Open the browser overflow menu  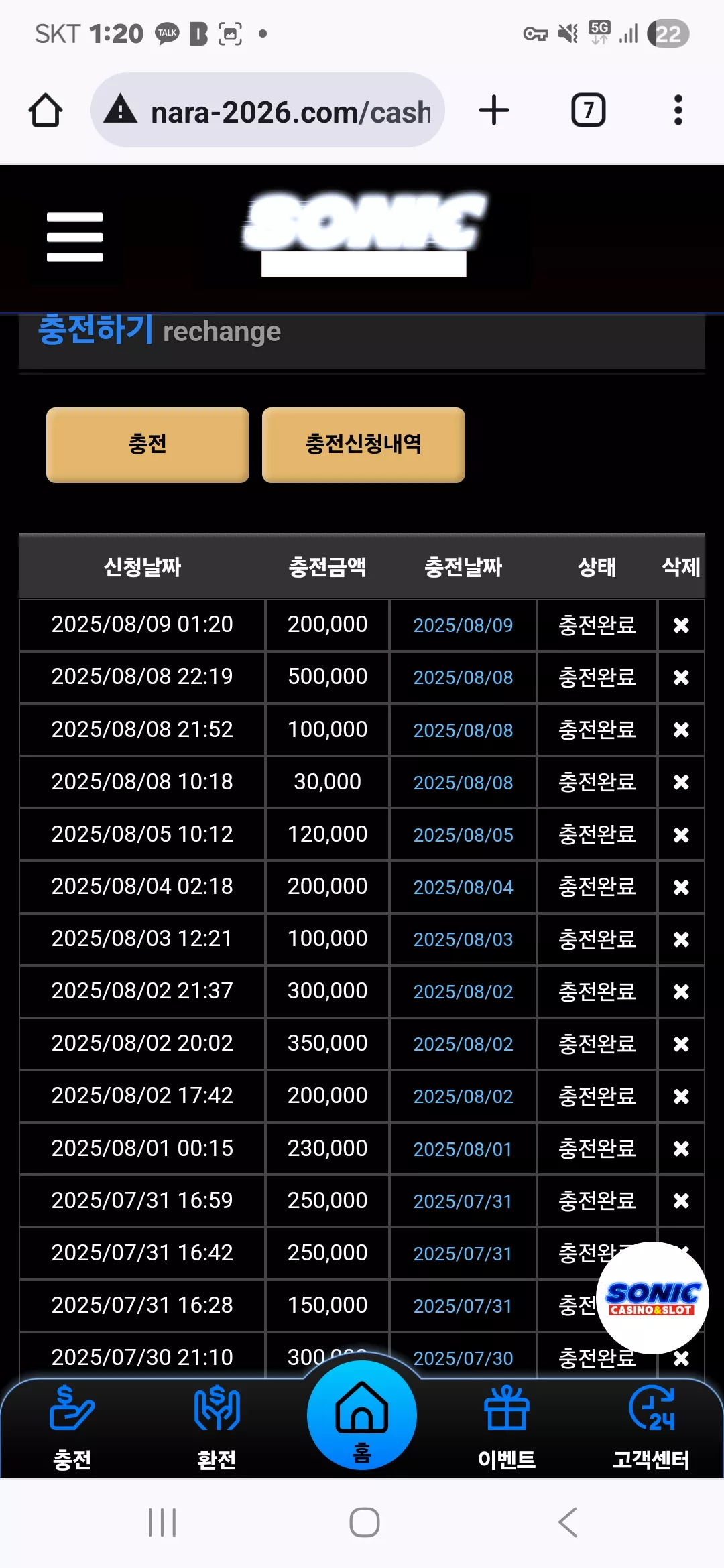678,111
